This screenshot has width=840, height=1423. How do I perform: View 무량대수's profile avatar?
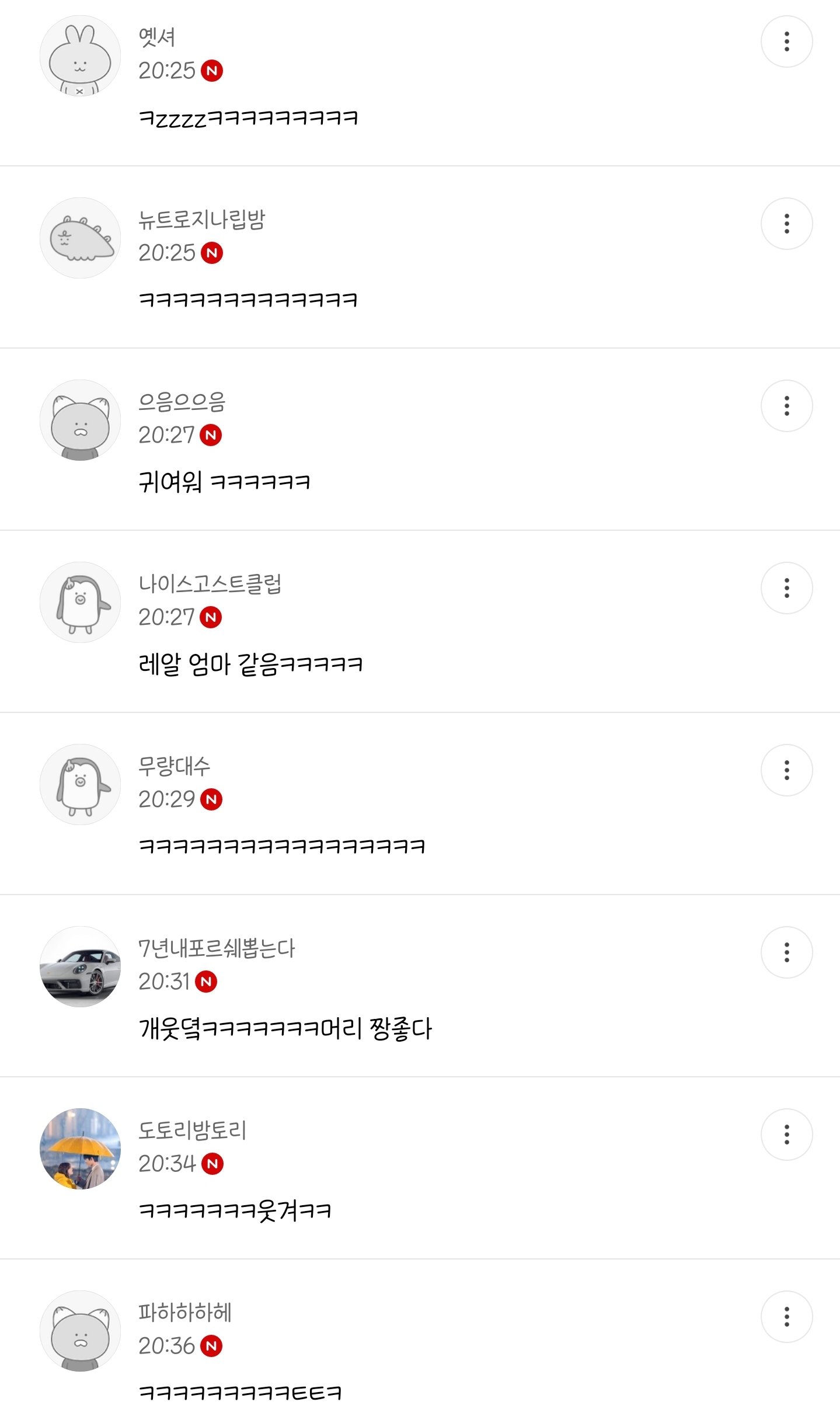point(80,785)
